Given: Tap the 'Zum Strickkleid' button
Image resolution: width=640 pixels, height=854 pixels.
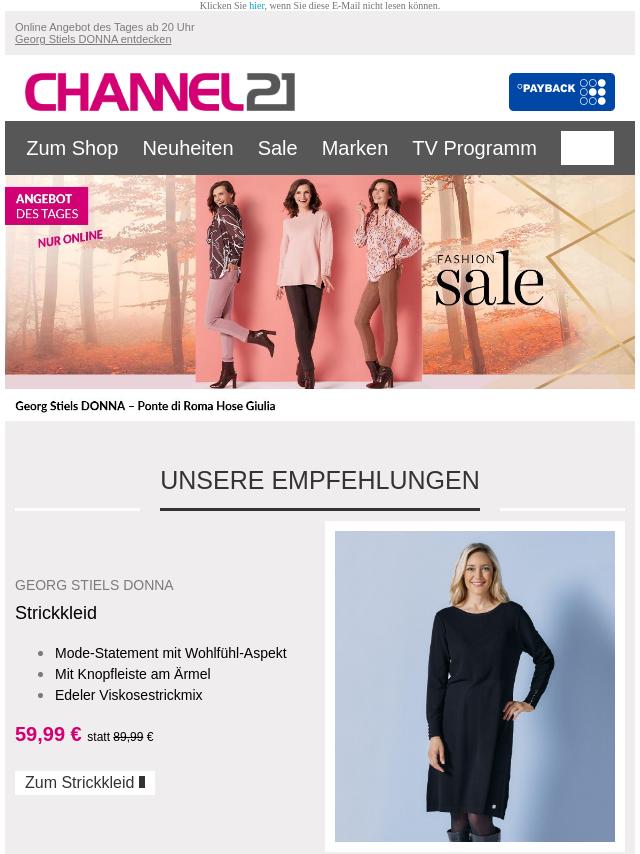Looking at the screenshot, I should point(85,783).
